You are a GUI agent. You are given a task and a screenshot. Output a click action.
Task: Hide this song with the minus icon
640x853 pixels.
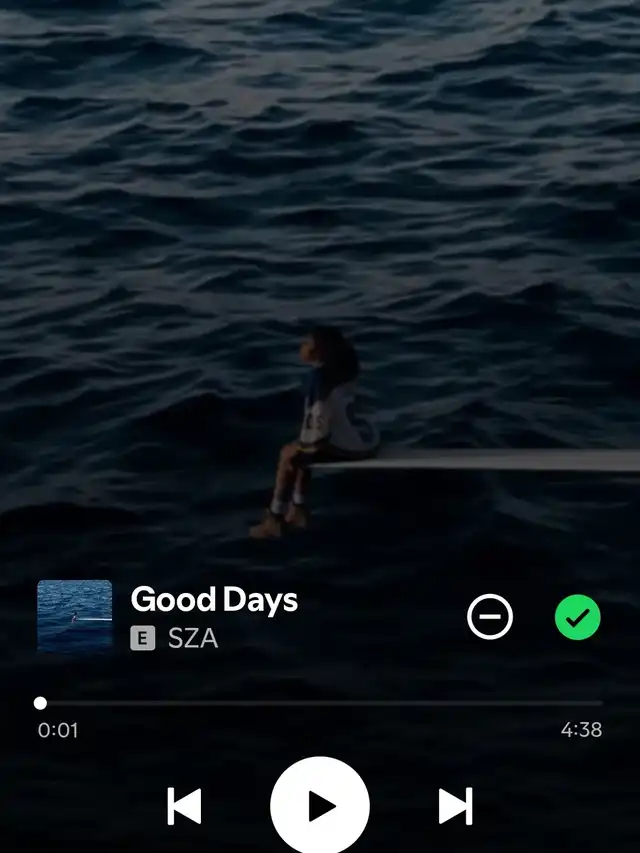tap(490, 619)
